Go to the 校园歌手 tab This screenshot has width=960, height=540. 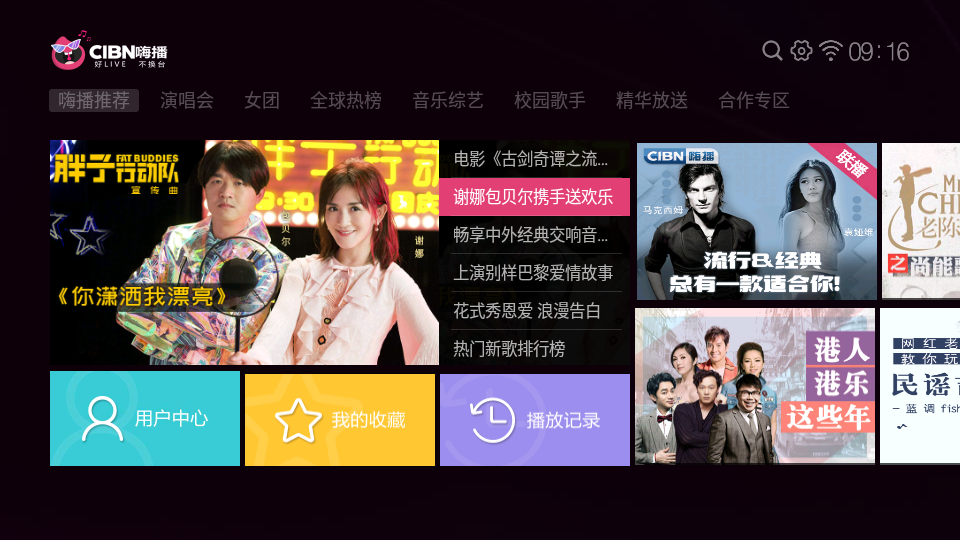click(x=550, y=101)
